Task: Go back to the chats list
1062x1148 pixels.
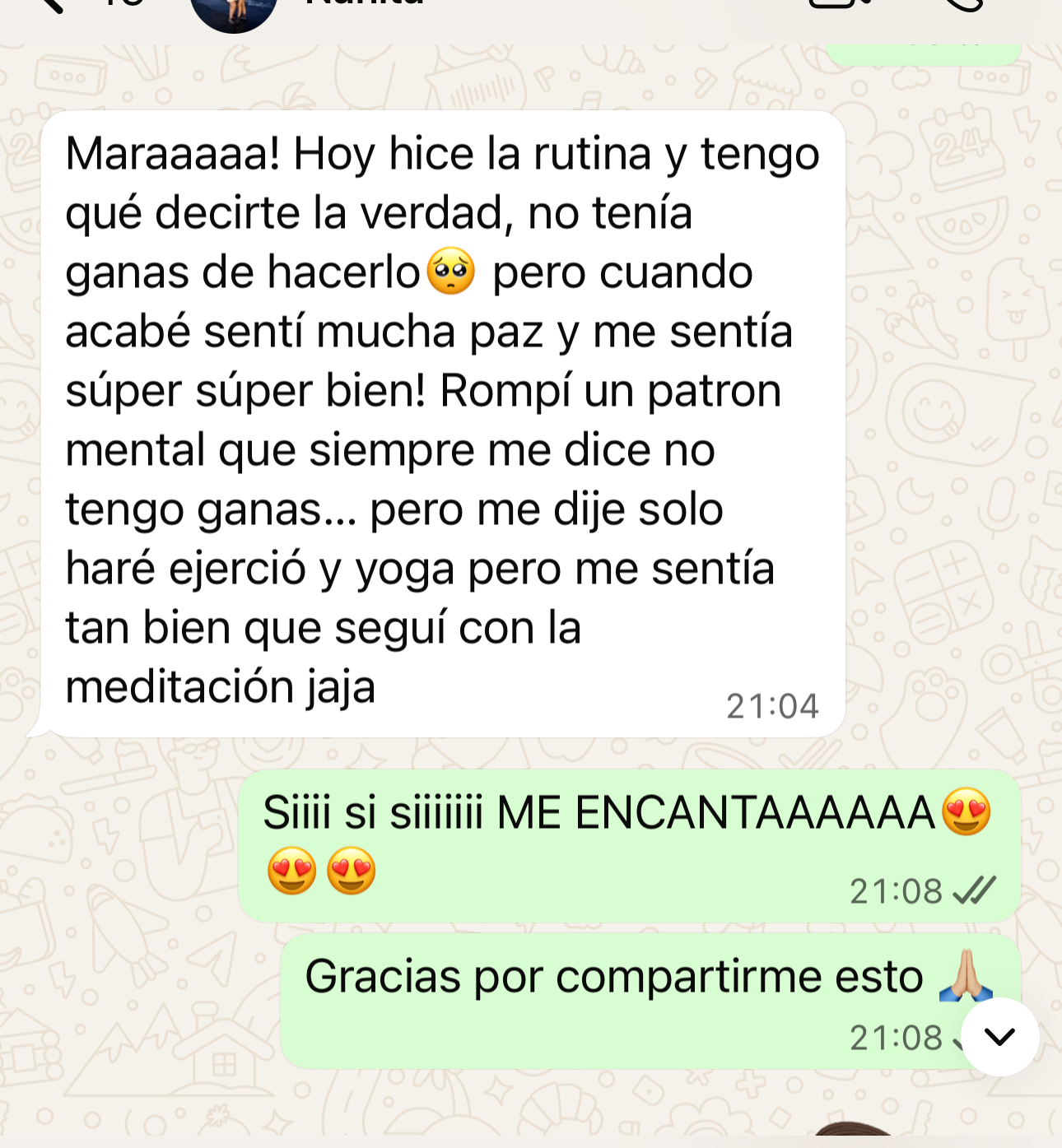Action: (x=49, y=5)
